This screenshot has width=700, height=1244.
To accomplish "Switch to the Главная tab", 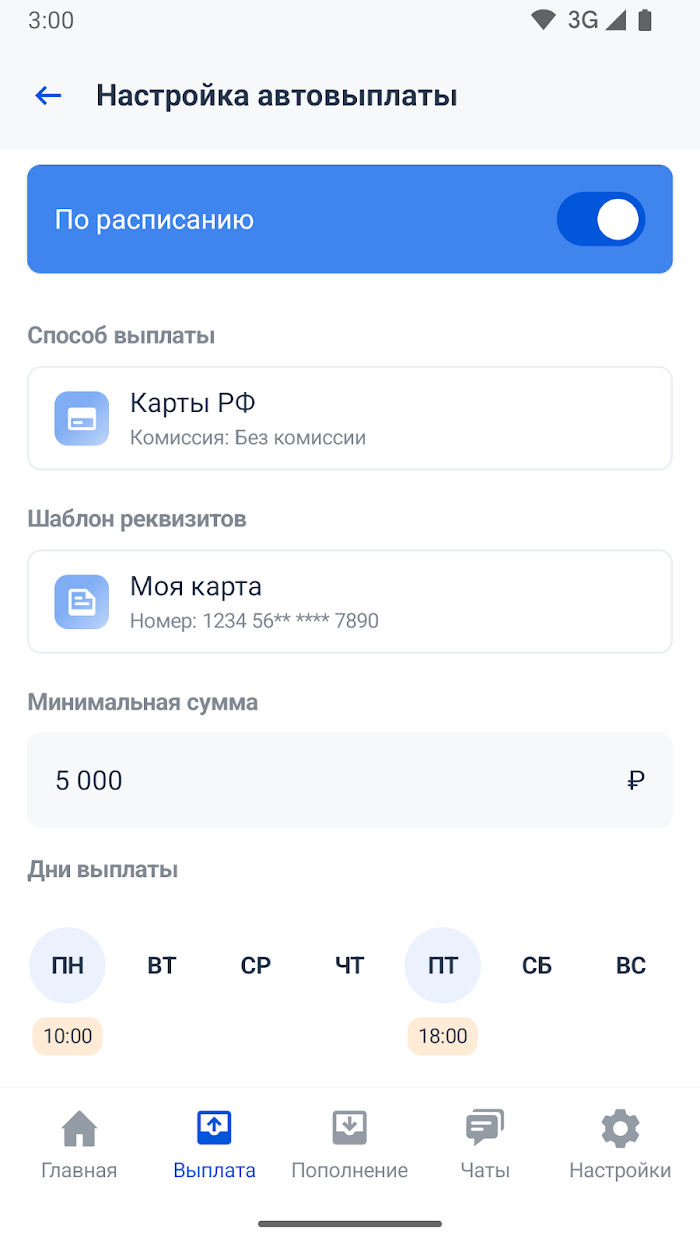I will (x=79, y=1145).
